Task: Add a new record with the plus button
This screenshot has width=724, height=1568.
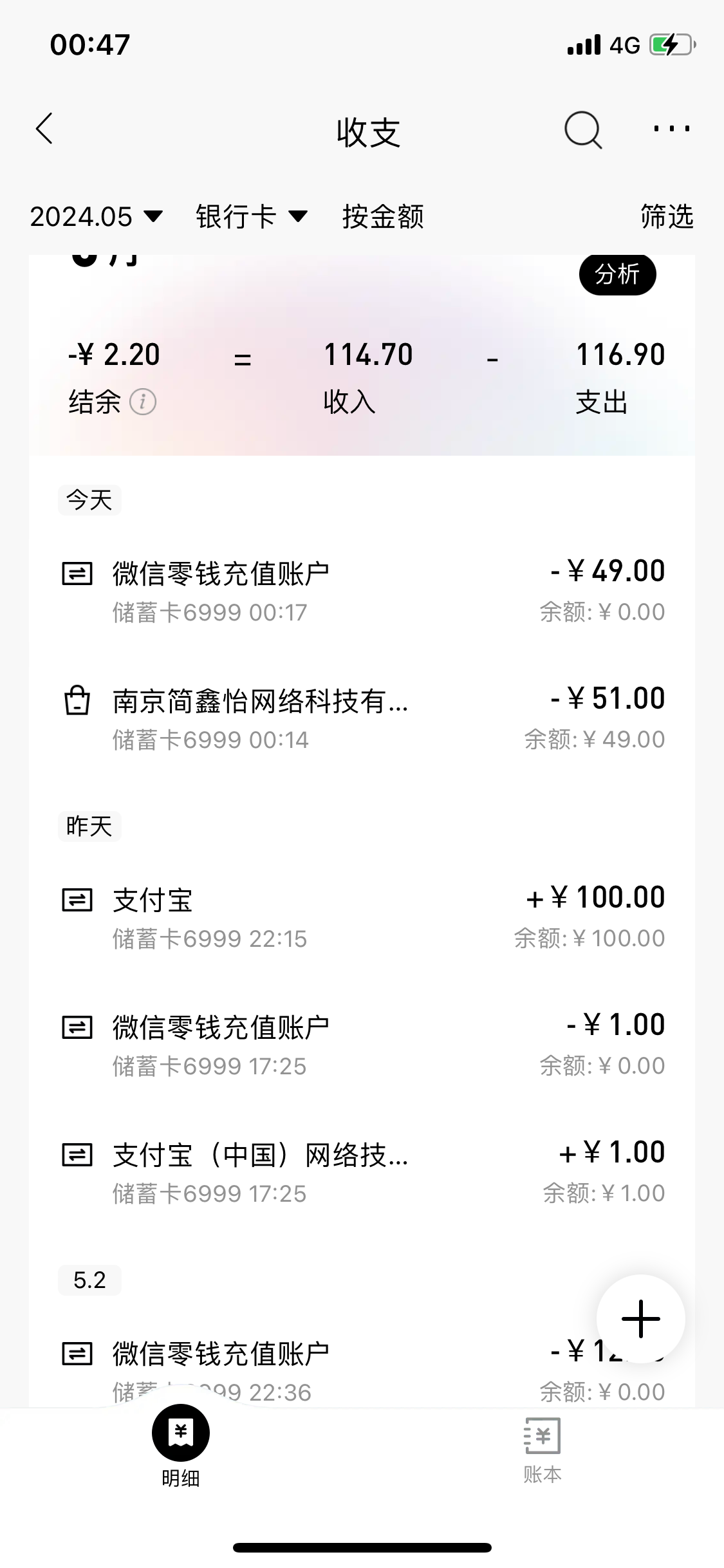Action: (x=640, y=1319)
